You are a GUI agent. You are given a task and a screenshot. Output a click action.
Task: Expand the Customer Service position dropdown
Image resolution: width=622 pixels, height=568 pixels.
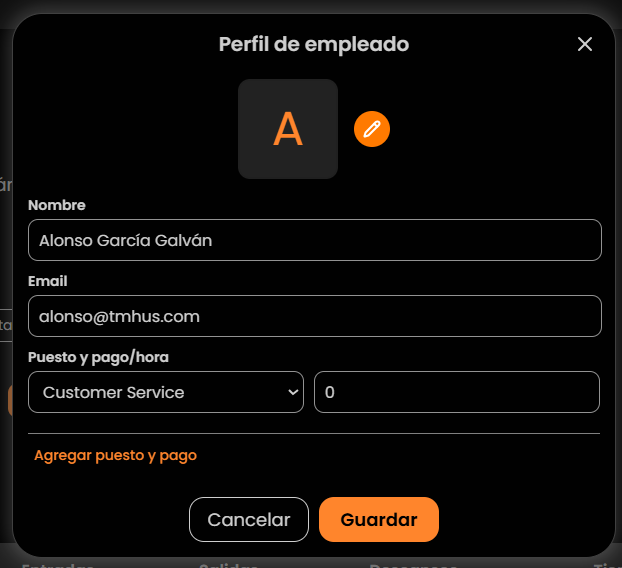166,392
